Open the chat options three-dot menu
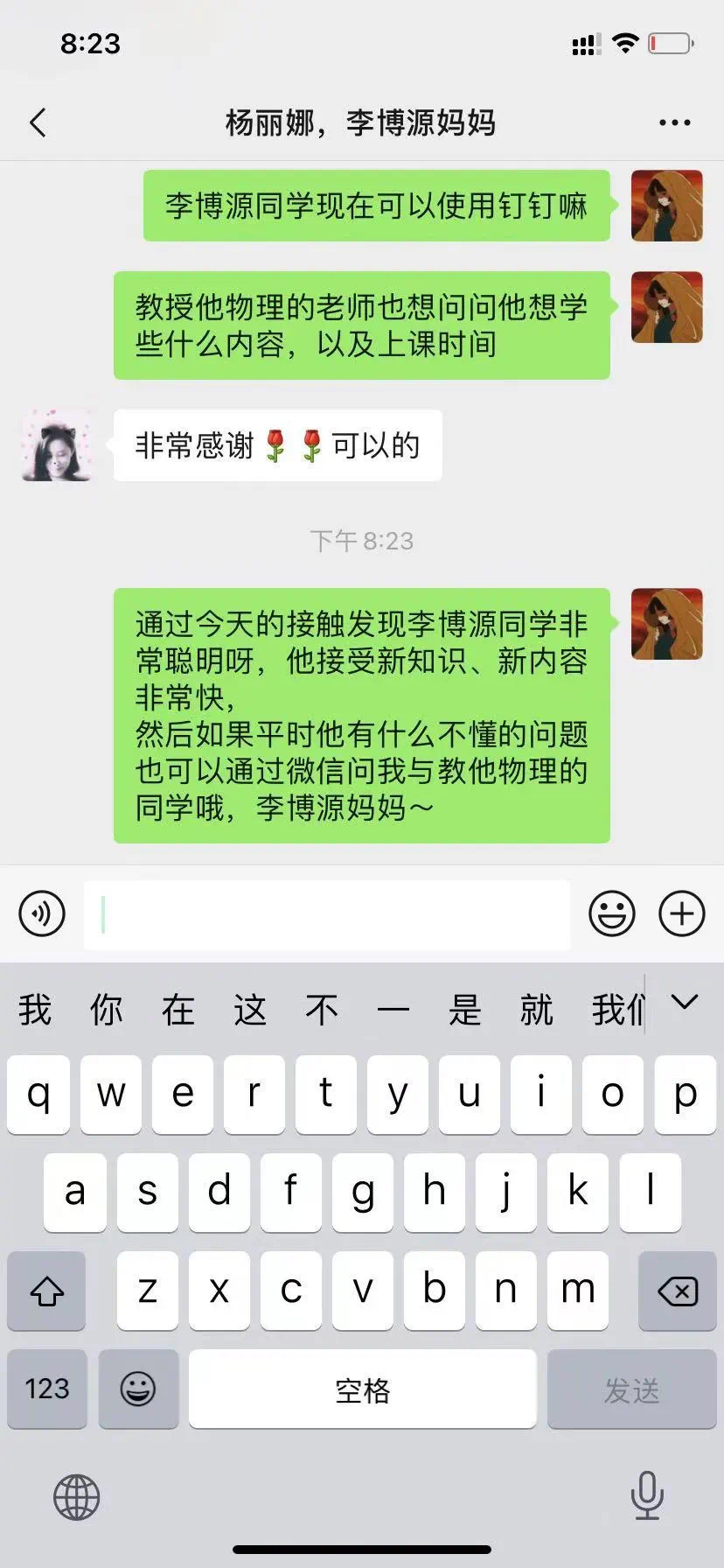Screen dimensions: 724x1568 click(674, 122)
